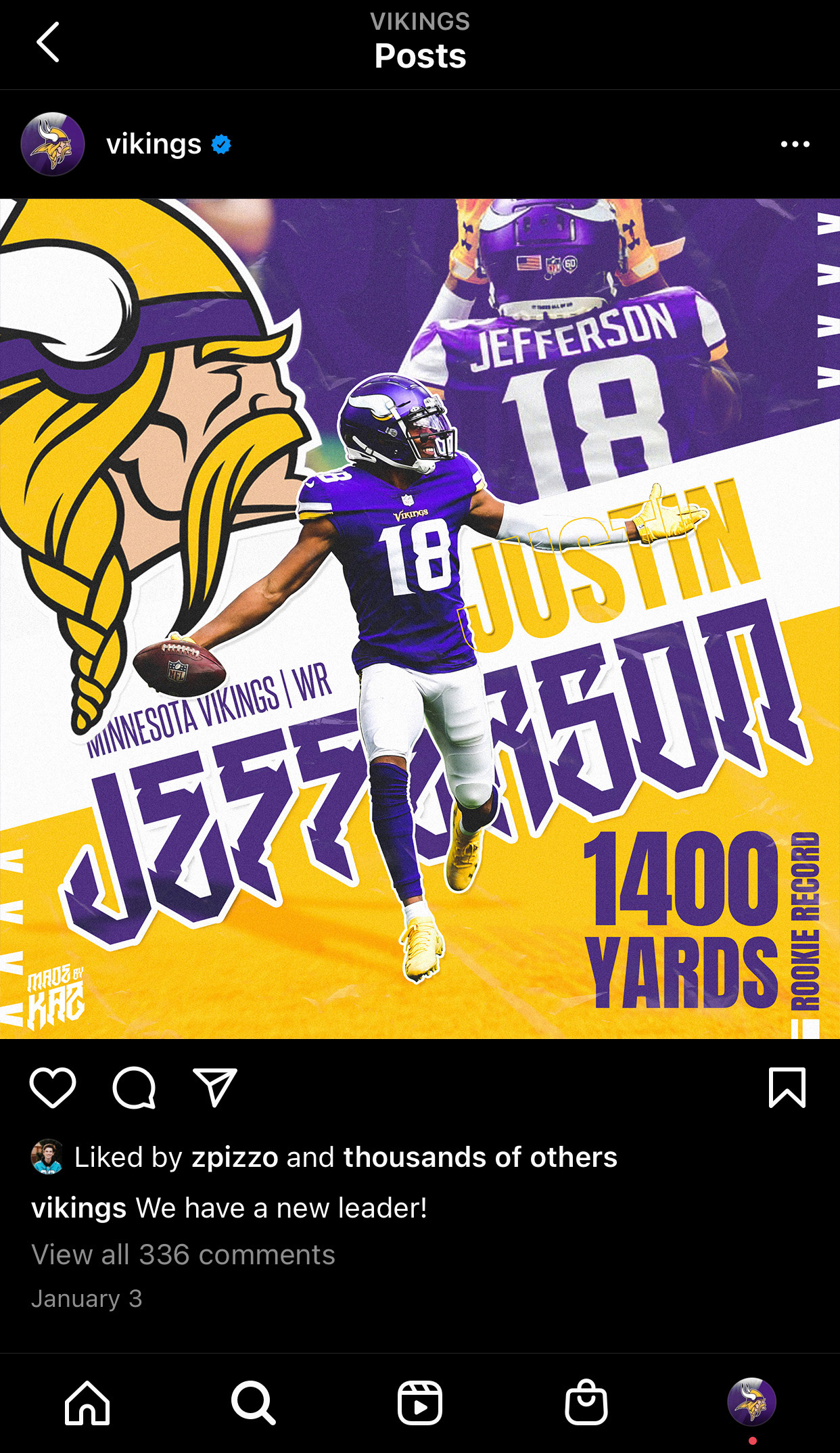Go back using the top-left arrow
The image size is (840, 1453).
(48, 42)
